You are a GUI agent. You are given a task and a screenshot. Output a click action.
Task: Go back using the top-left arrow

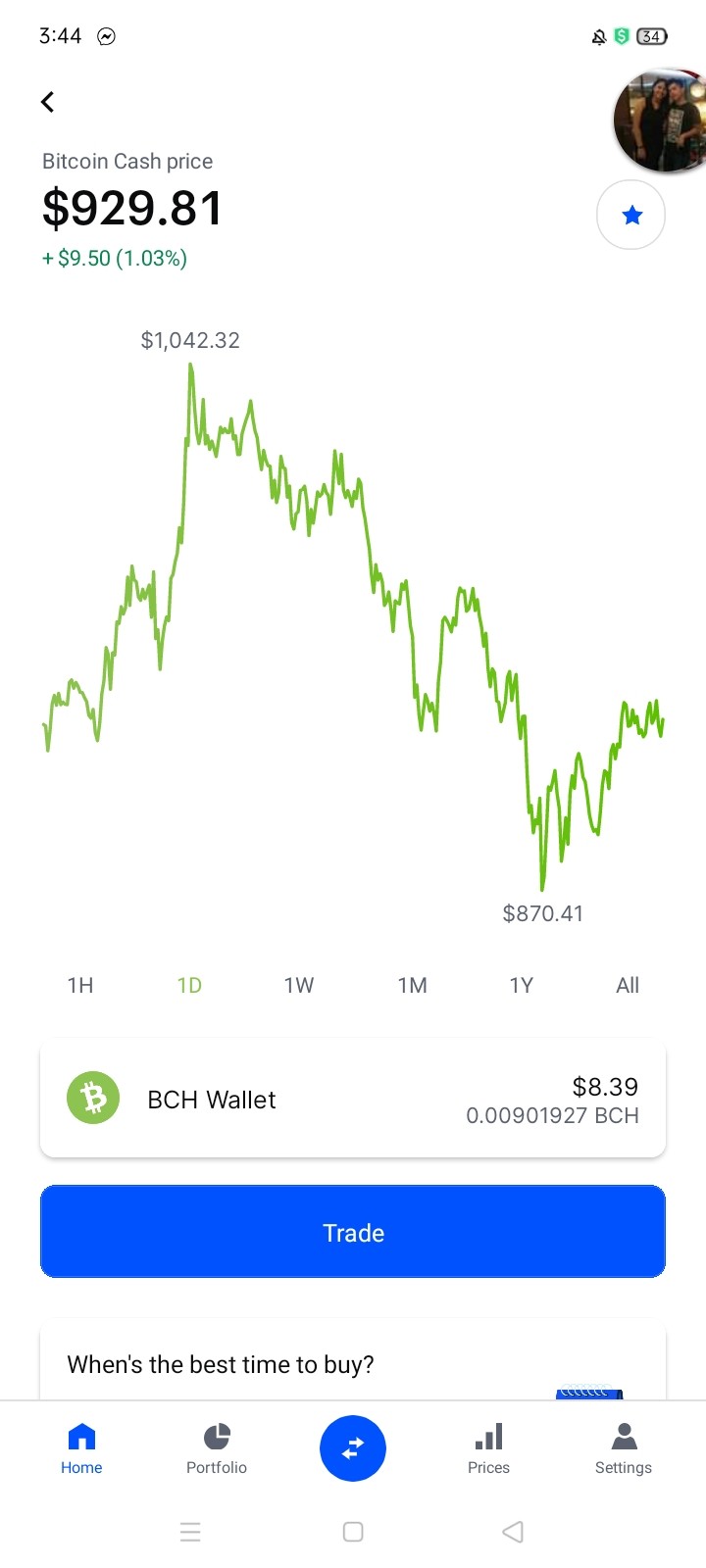click(47, 102)
